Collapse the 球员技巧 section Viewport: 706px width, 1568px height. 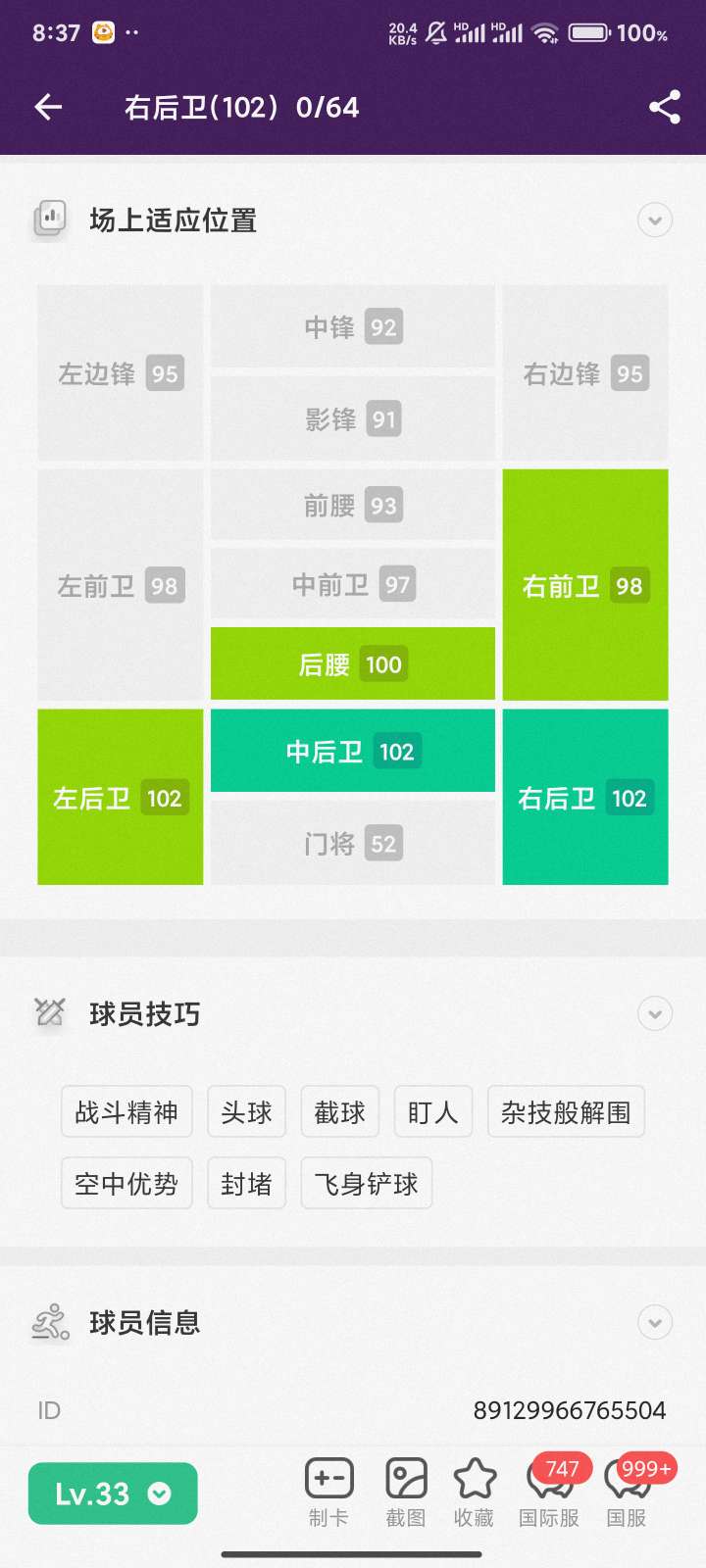(655, 1013)
